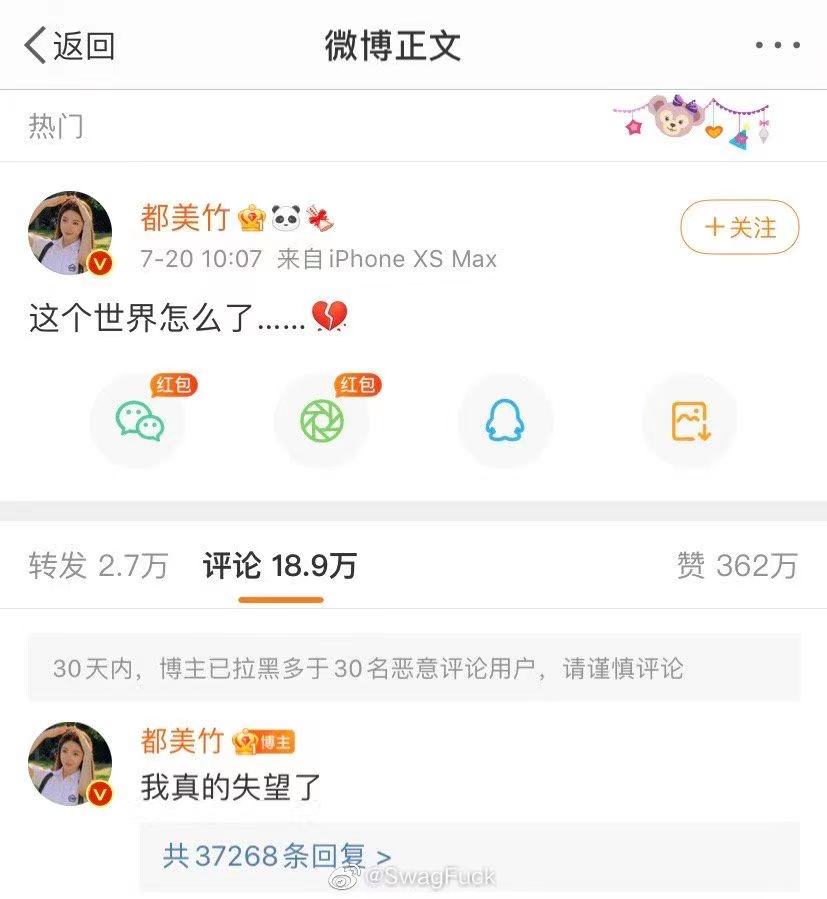Click the 赞 362万 likes counter

click(x=738, y=565)
